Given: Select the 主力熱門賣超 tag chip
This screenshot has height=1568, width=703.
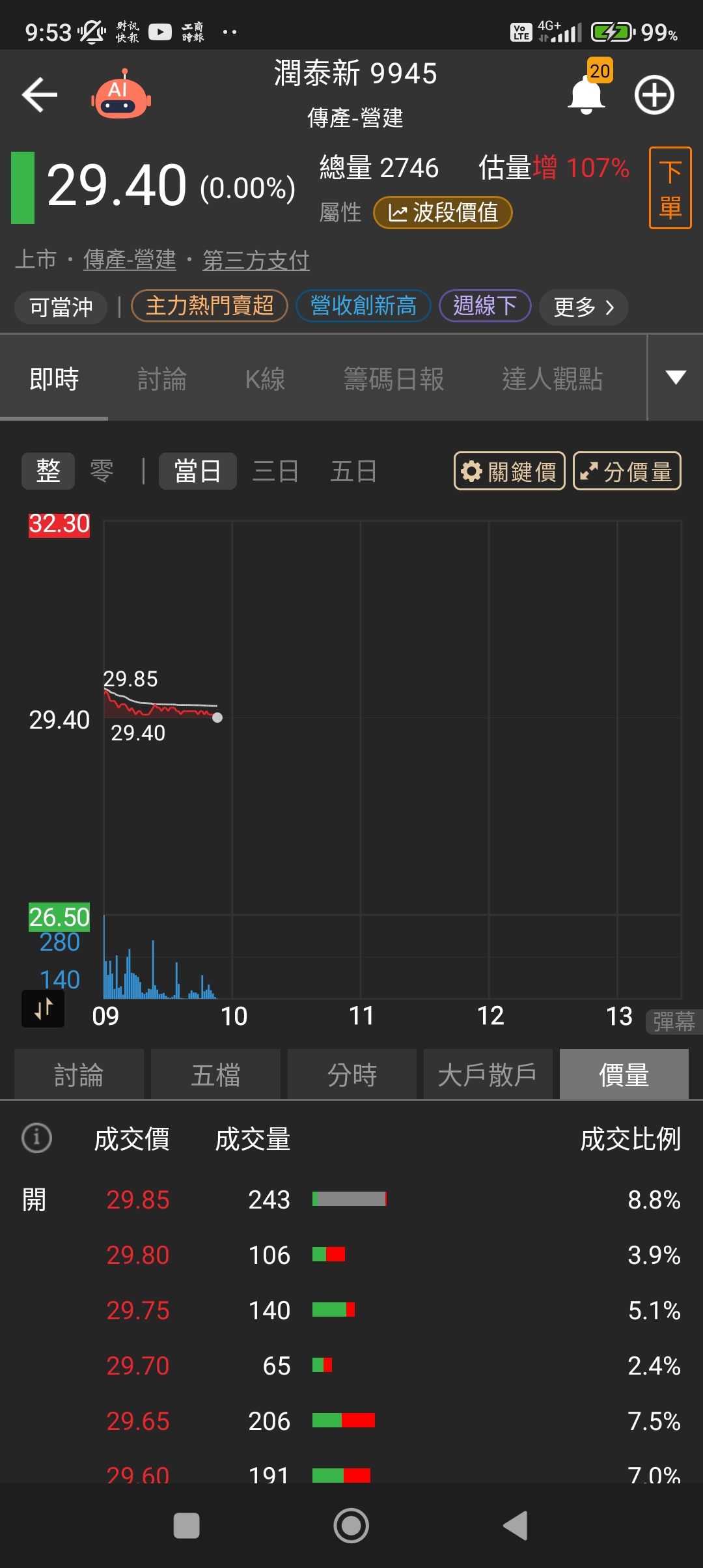Looking at the screenshot, I should point(210,306).
